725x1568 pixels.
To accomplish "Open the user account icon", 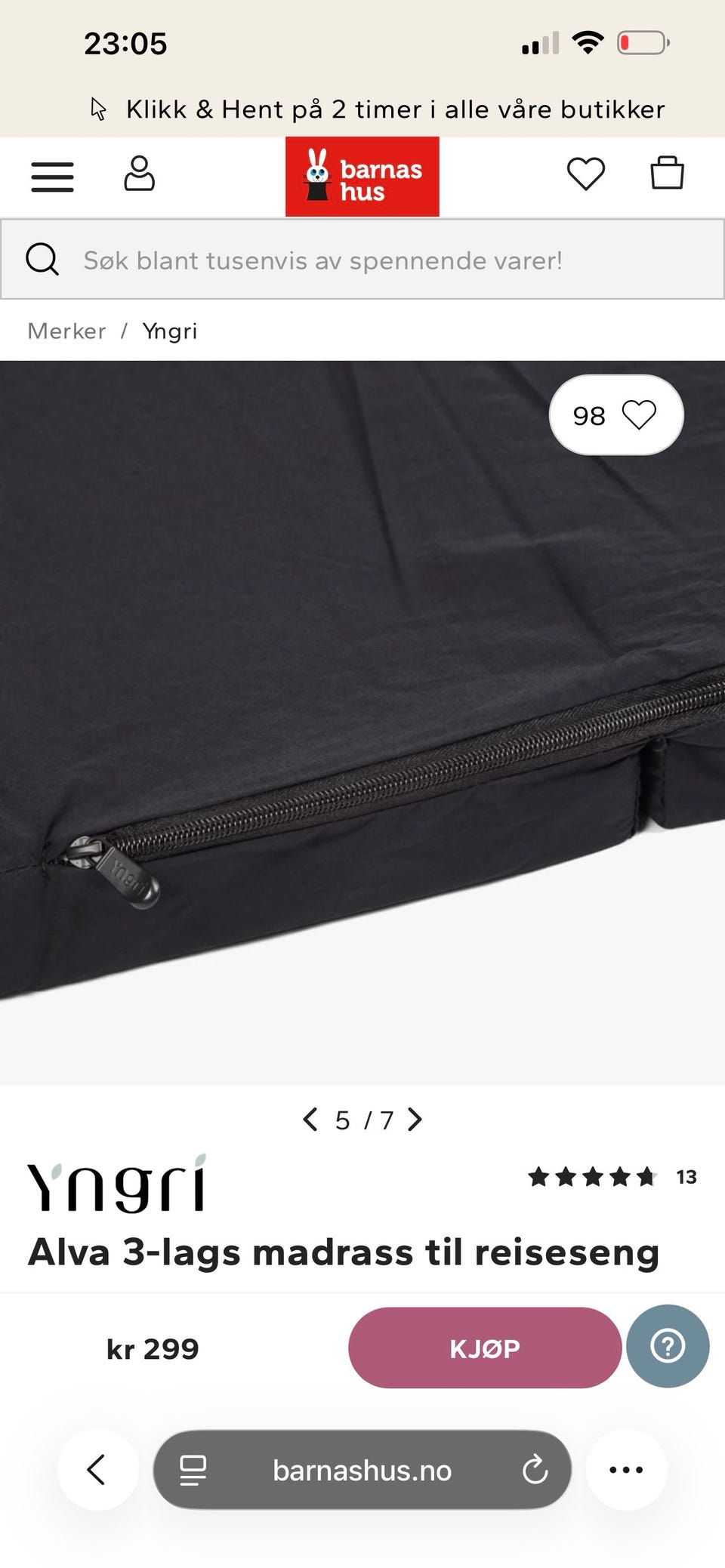I will [140, 174].
